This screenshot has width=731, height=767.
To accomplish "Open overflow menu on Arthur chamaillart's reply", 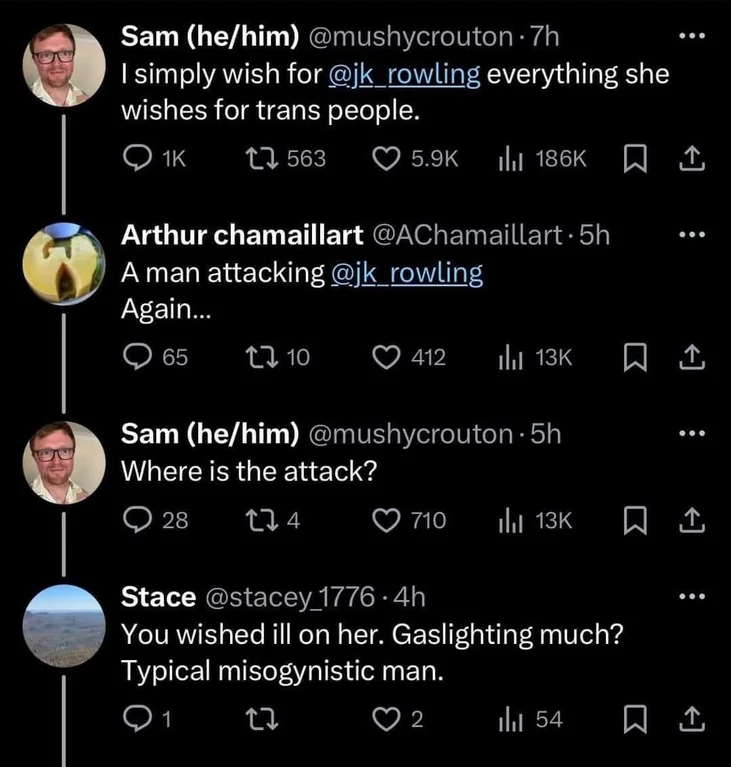I will point(691,236).
